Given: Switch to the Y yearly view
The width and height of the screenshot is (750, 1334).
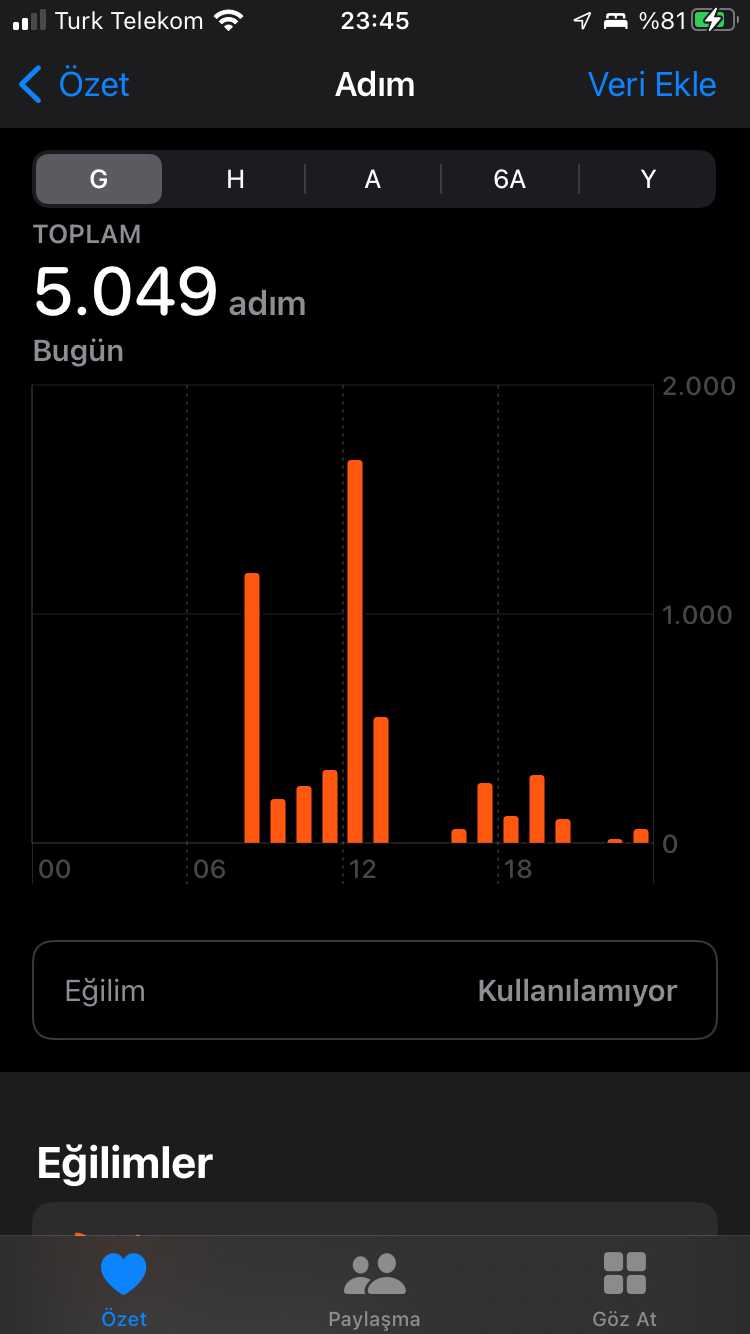Looking at the screenshot, I should pyautogui.click(x=648, y=179).
